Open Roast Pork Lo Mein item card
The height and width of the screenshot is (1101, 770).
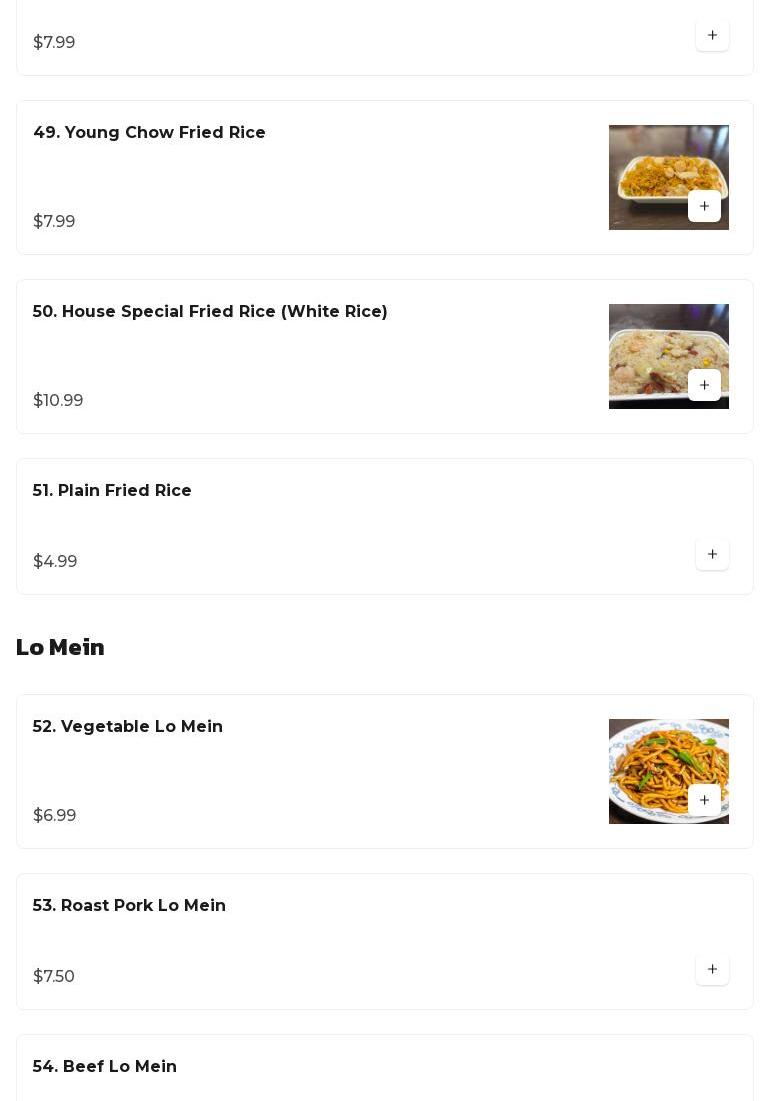click(129, 906)
